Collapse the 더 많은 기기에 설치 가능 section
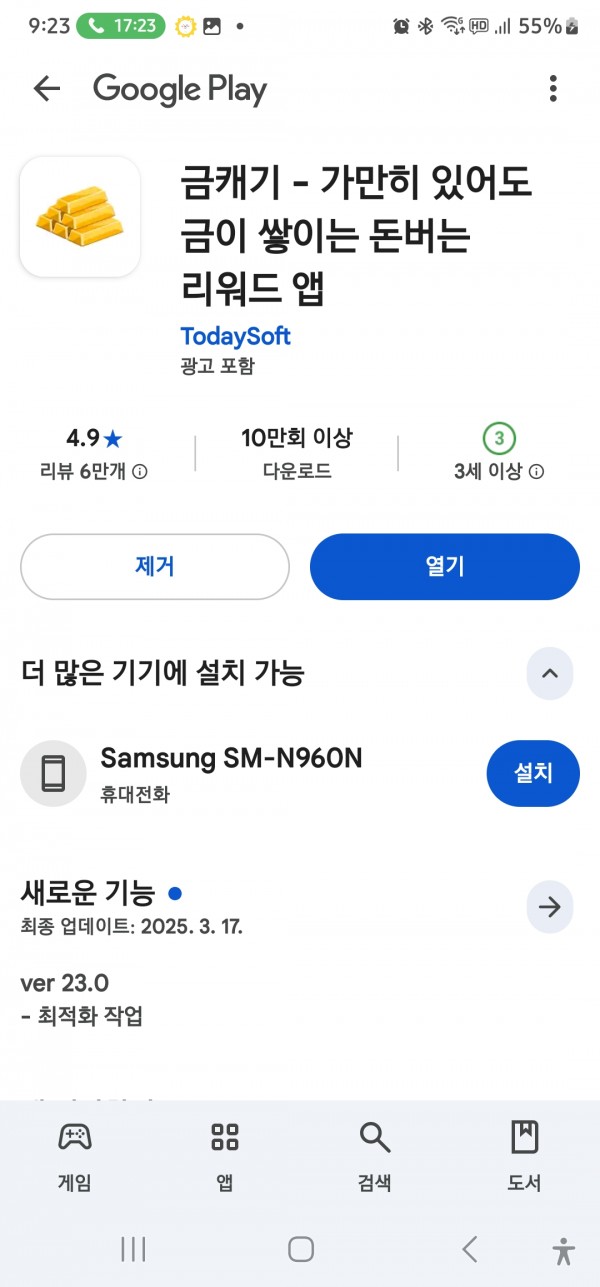600x1287 pixels. tap(550, 673)
